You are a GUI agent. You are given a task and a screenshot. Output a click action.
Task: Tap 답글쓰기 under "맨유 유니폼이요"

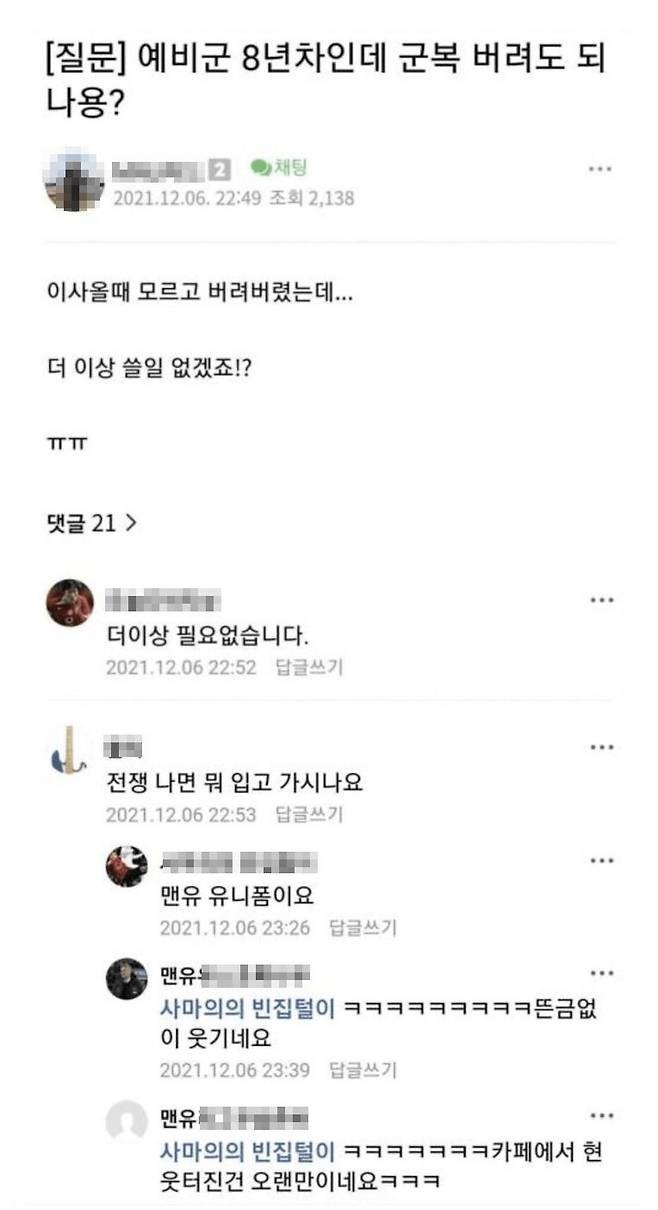click(362, 928)
